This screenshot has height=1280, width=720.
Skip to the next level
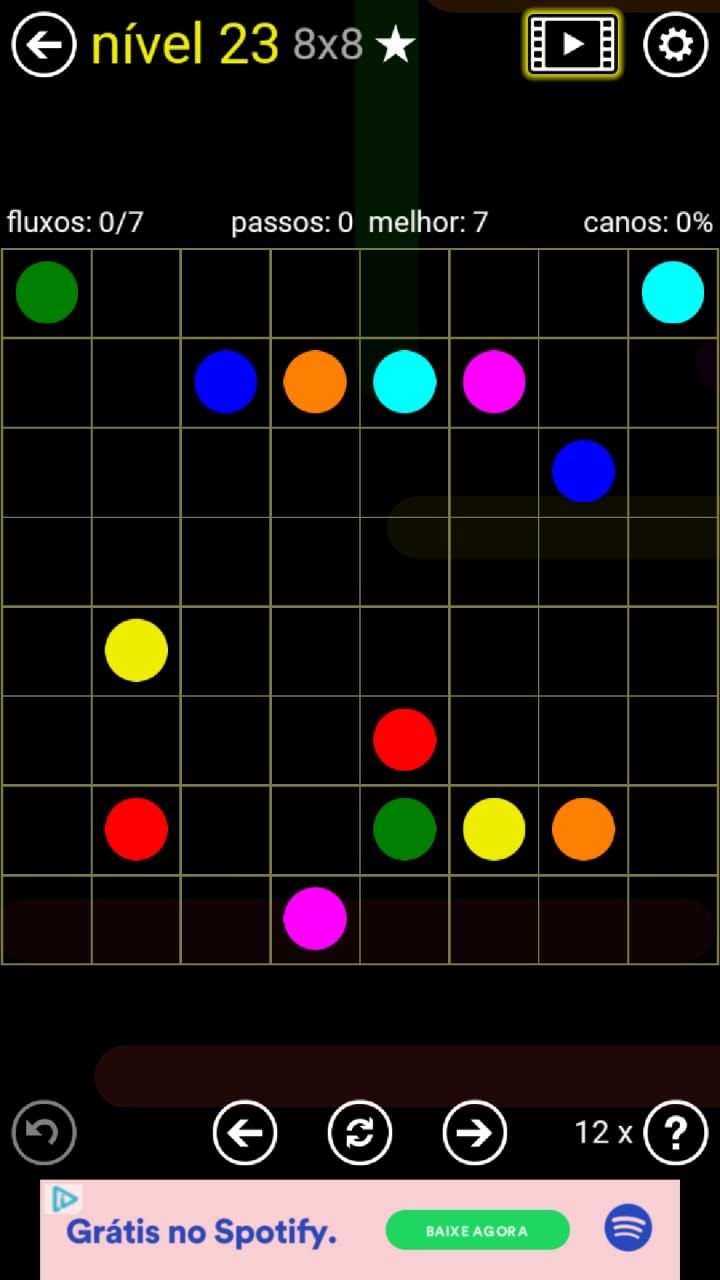pos(474,1133)
